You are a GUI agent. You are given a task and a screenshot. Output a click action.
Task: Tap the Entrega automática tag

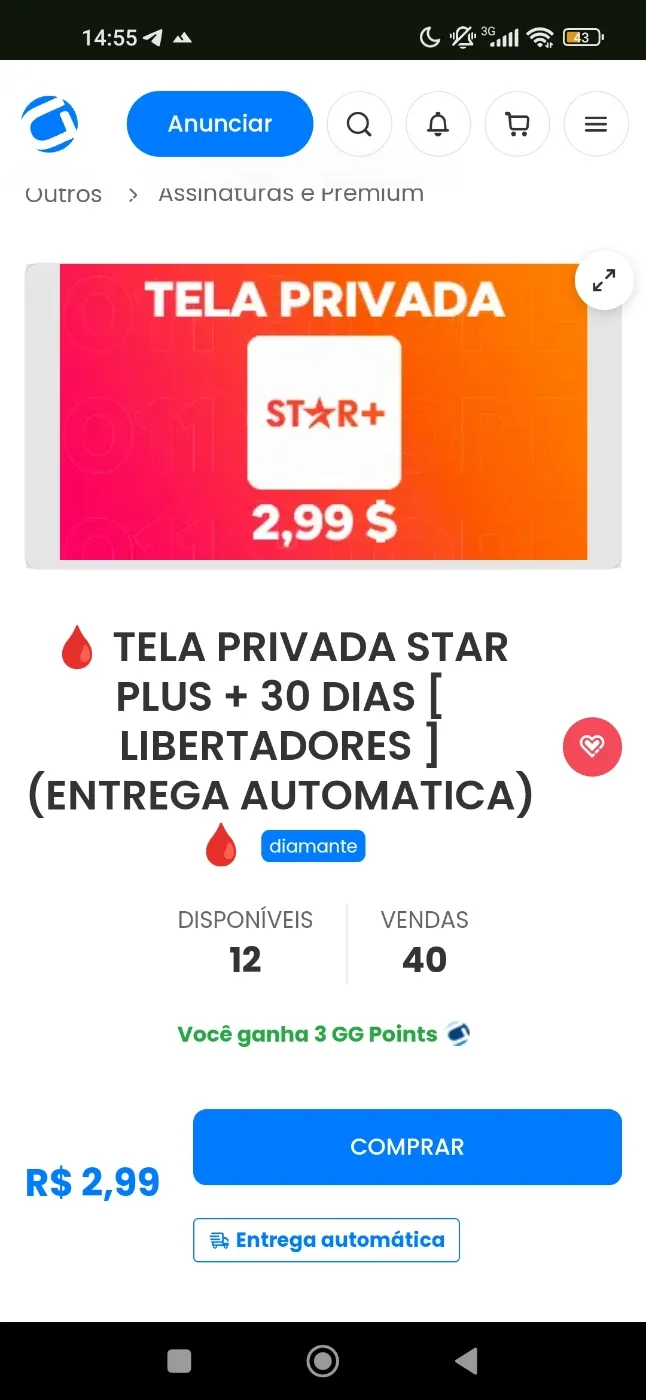[x=326, y=1240]
